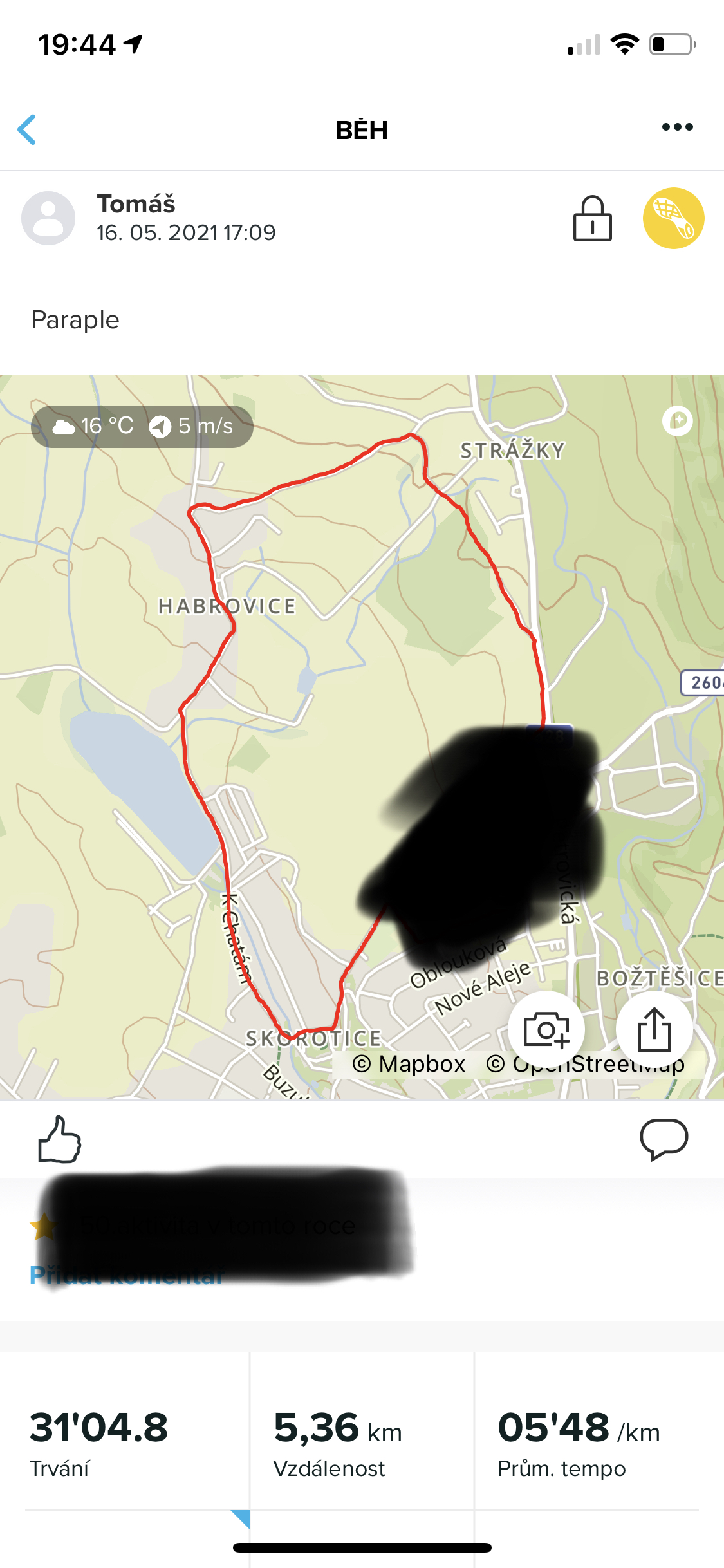Share the route map
This screenshot has height=1568, width=724.
click(x=654, y=1029)
